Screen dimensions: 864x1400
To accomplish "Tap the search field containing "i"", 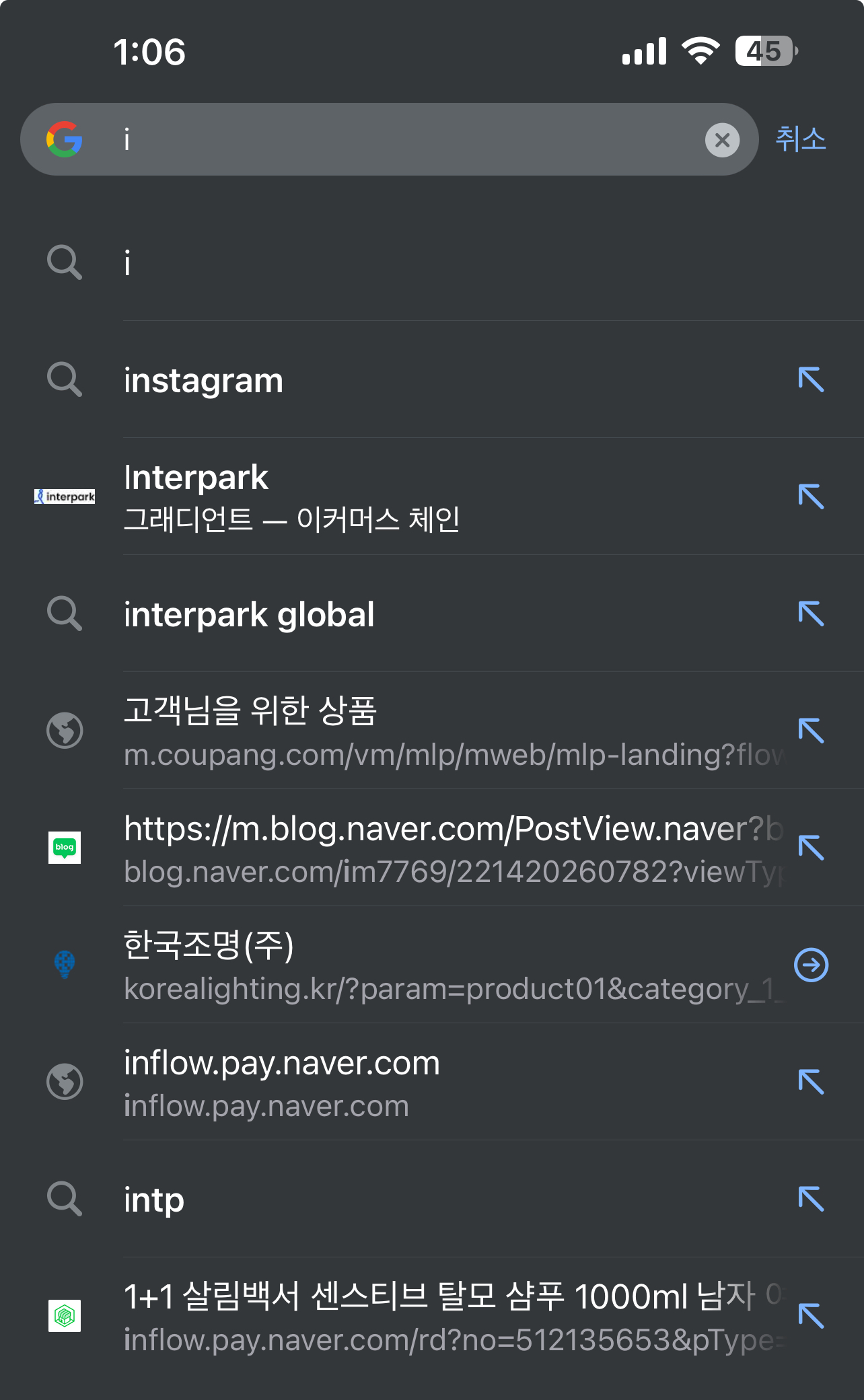I will [404, 140].
